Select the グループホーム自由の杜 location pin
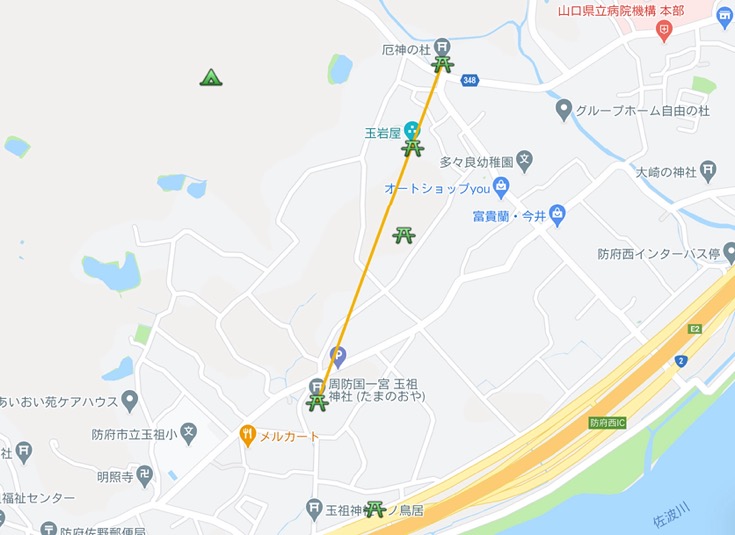Image resolution: width=735 pixels, height=535 pixels. pyautogui.click(x=564, y=109)
